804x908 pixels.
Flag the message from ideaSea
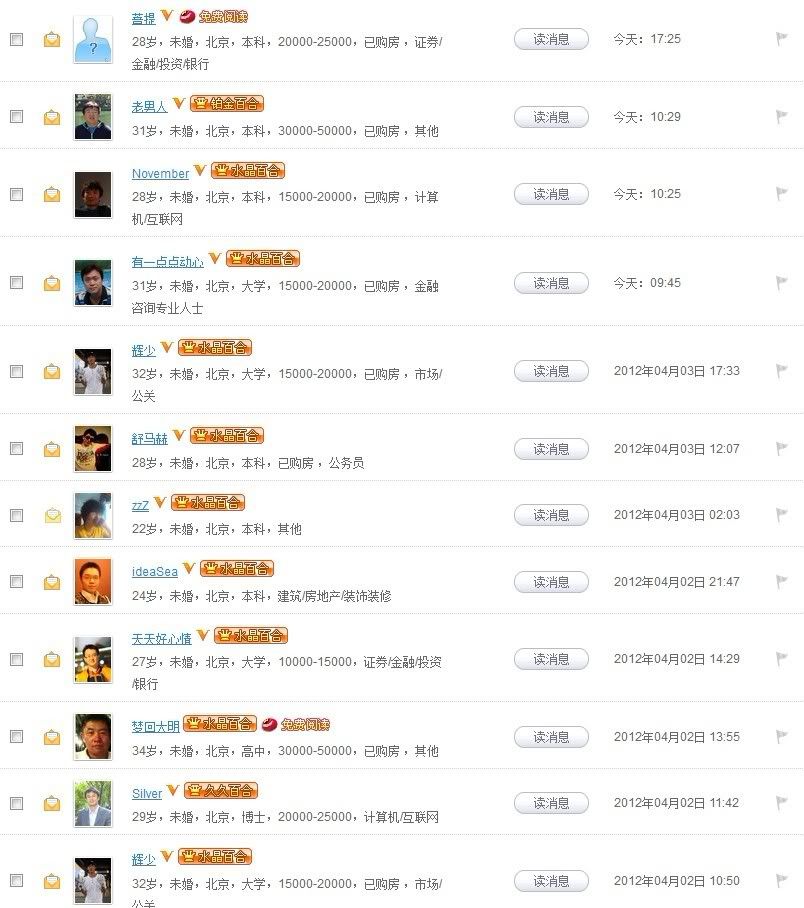(x=782, y=582)
